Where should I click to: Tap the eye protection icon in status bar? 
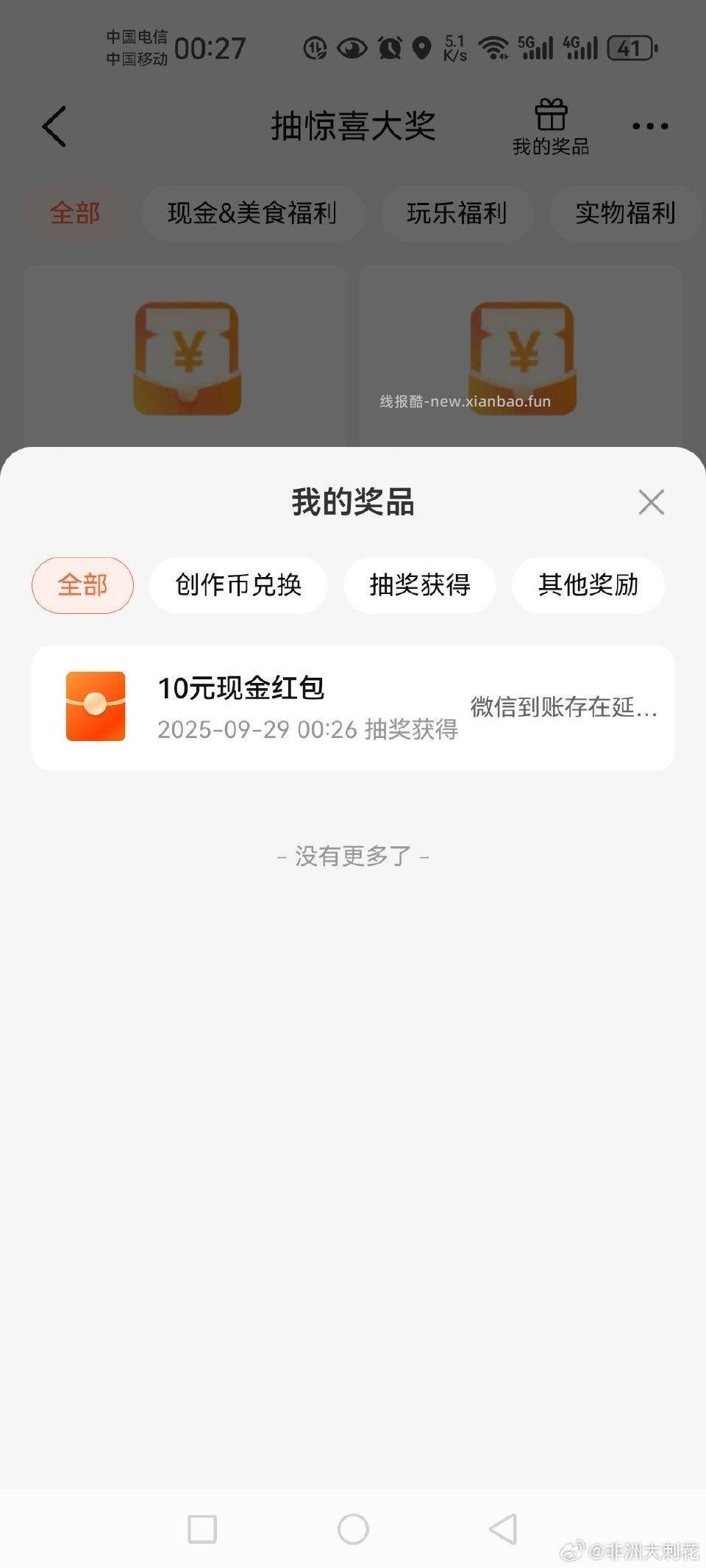pos(352,47)
